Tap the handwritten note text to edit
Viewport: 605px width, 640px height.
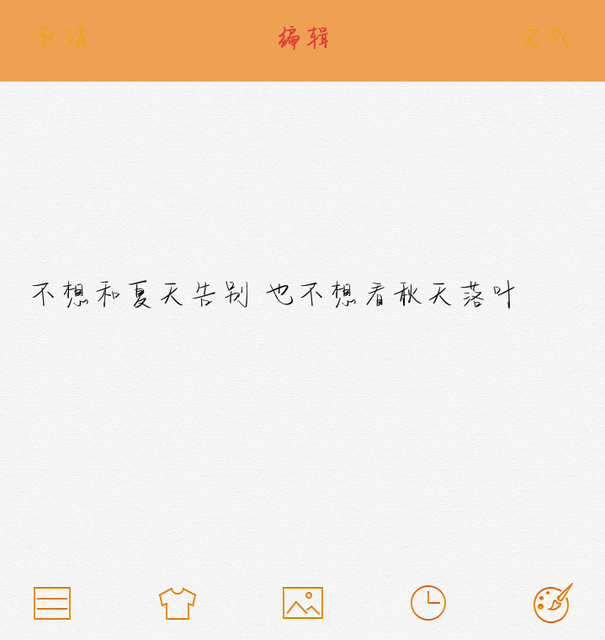[x=273, y=295]
